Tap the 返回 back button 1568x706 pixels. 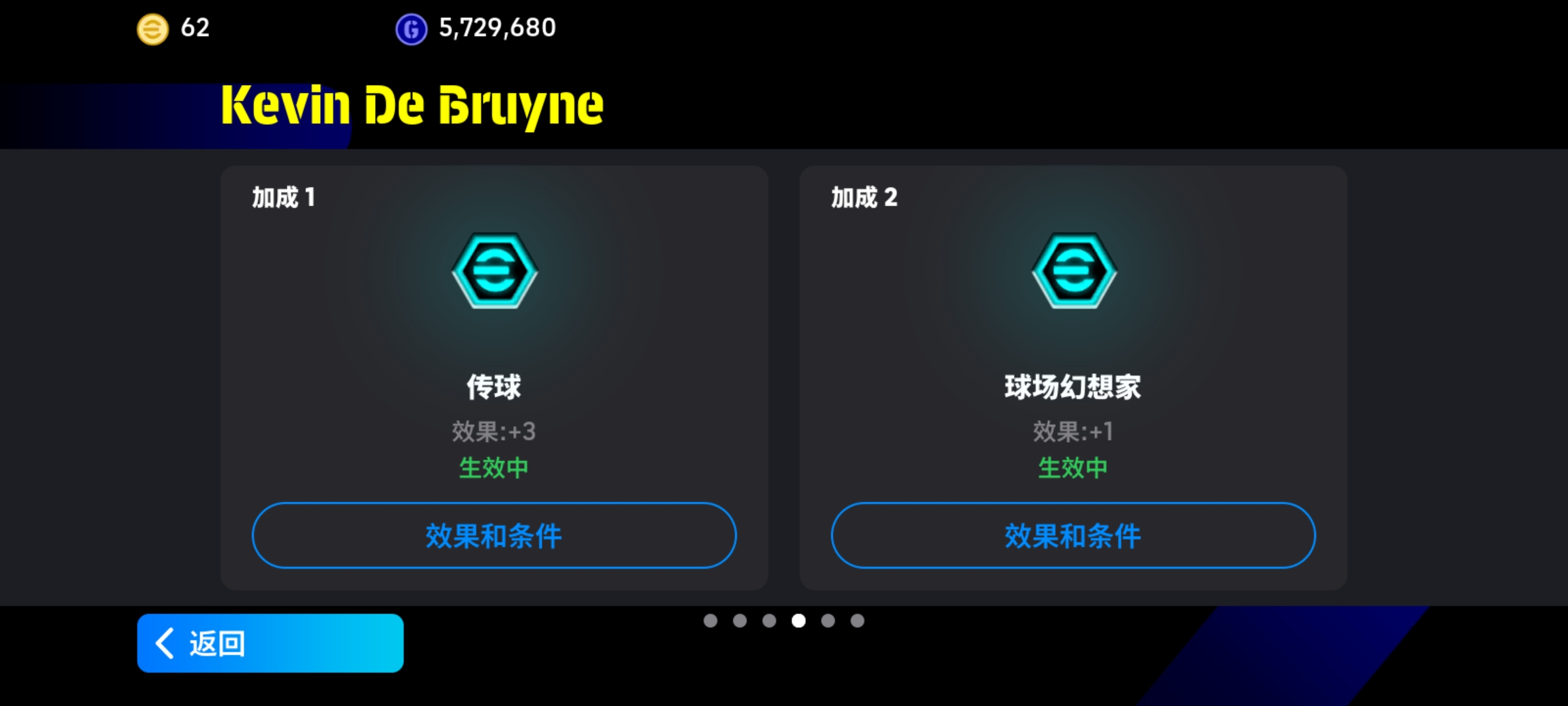click(x=270, y=643)
